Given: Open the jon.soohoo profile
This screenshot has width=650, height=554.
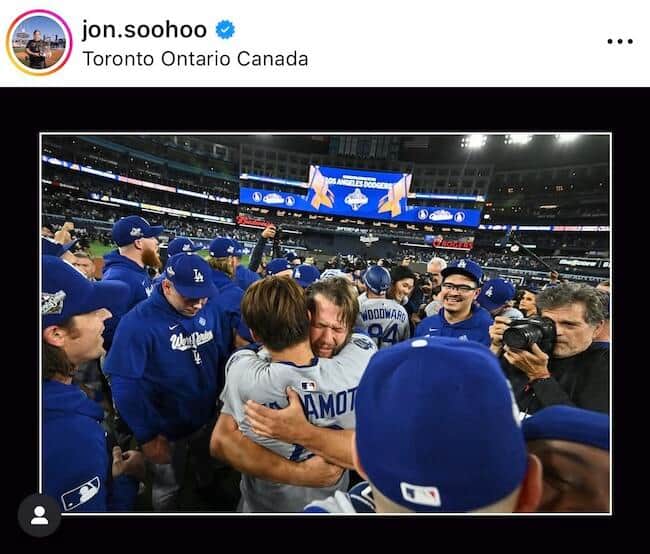Looking at the screenshot, I should (x=144, y=28).
